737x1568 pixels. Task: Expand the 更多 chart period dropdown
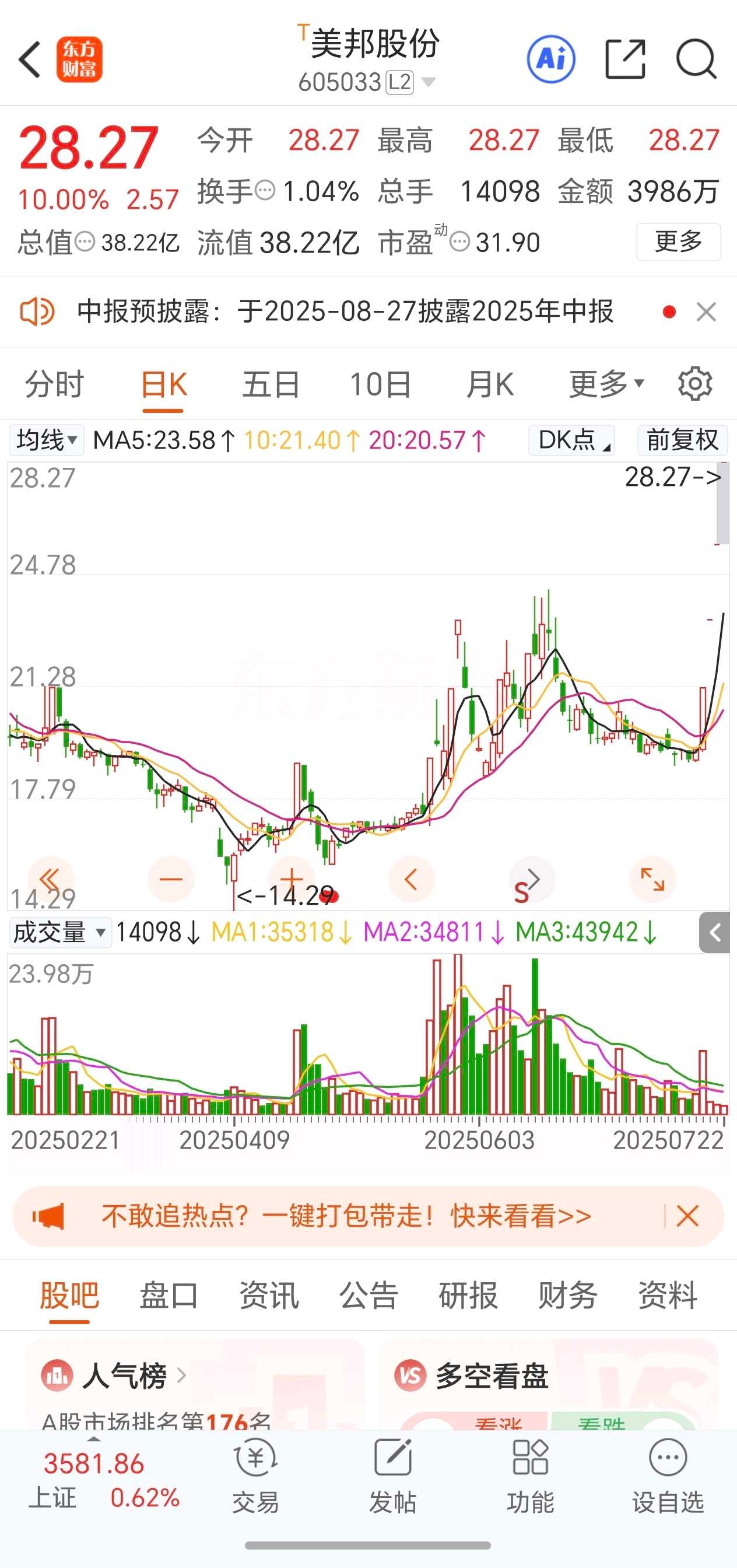(606, 384)
